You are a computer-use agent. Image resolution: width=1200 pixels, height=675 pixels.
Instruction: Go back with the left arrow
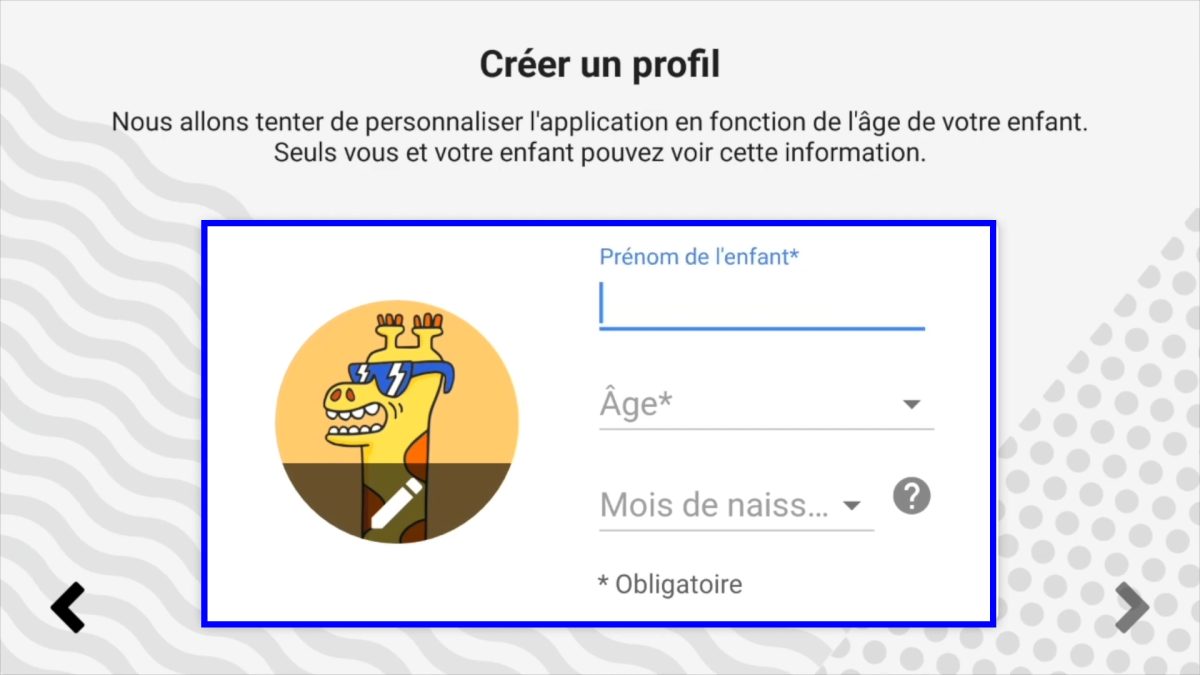(69, 607)
